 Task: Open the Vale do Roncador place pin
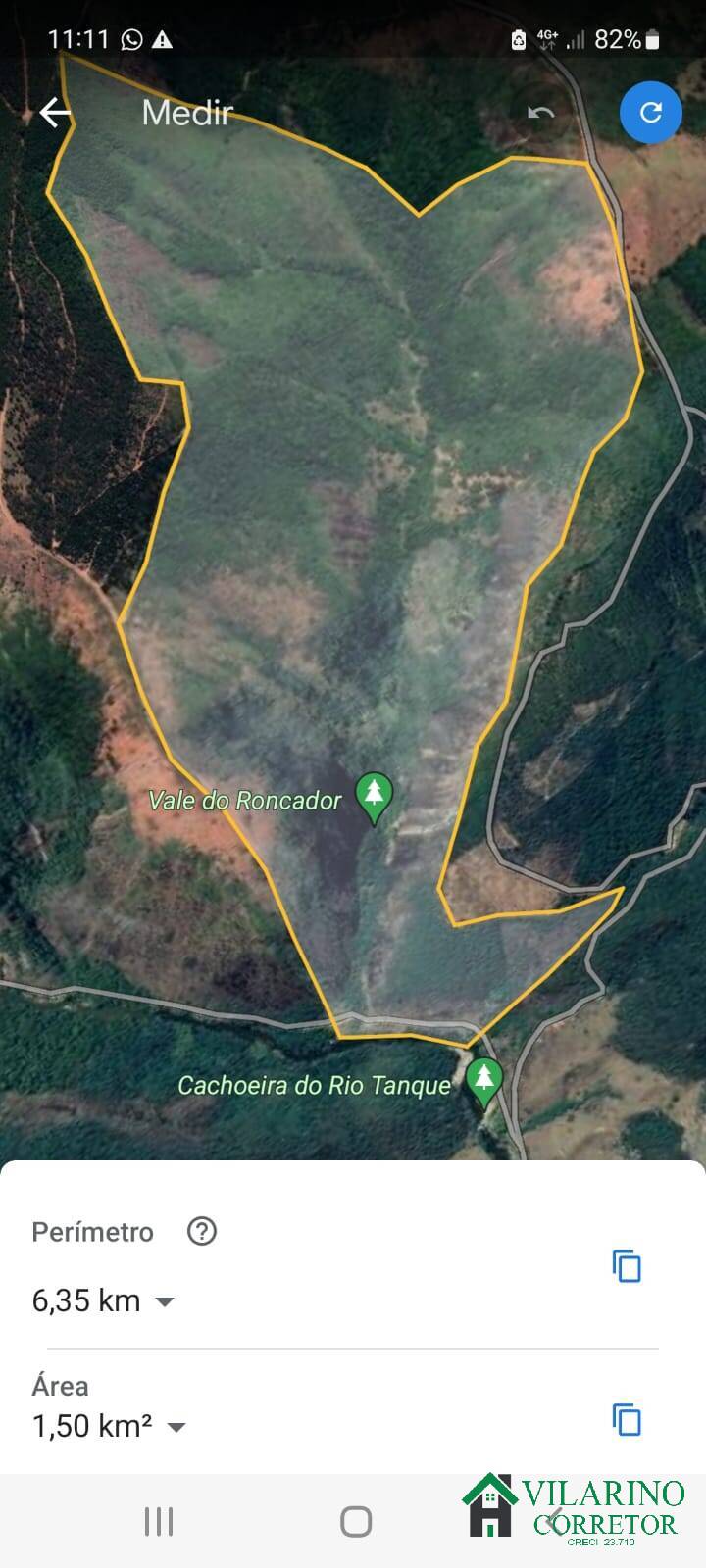pos(374,796)
